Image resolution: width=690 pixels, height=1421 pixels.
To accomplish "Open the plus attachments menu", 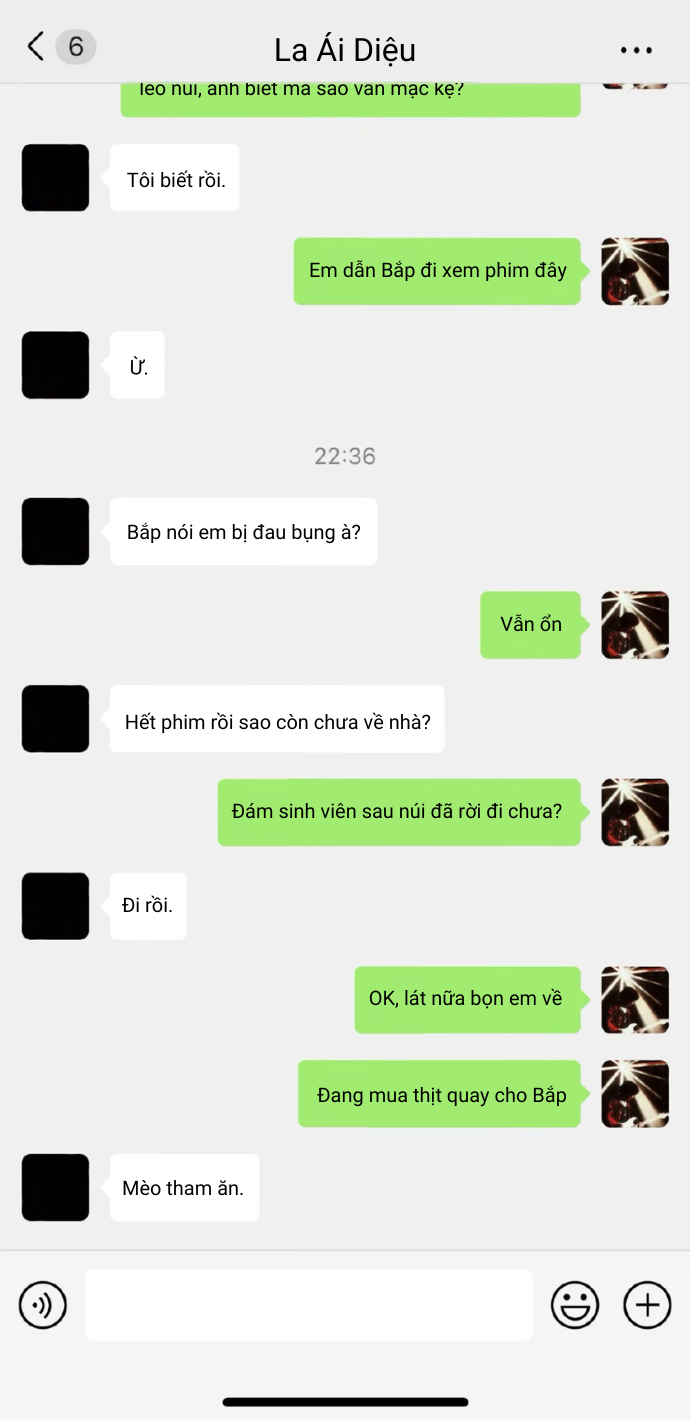I will pos(647,1305).
